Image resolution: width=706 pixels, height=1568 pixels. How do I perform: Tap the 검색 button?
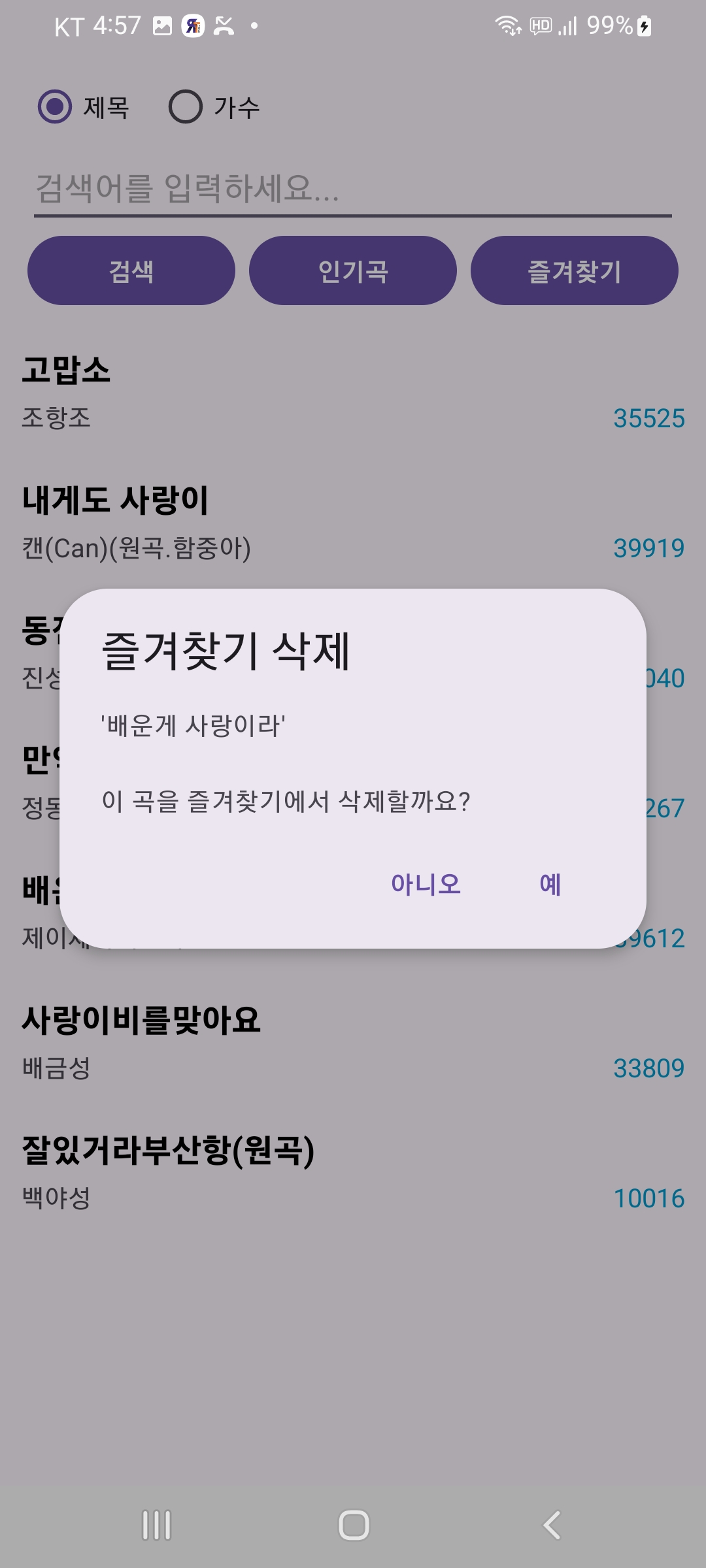pyautogui.click(x=131, y=270)
